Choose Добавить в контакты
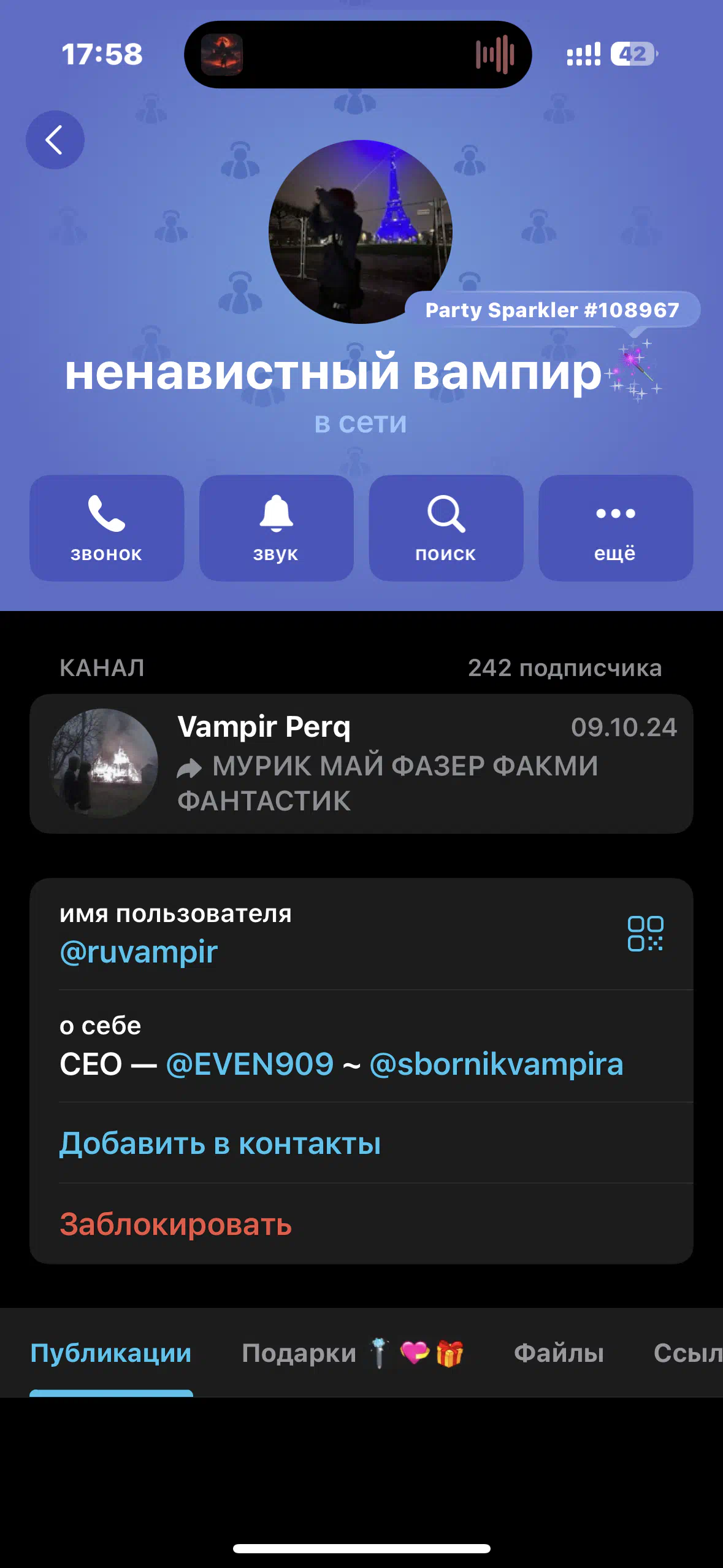 click(x=220, y=1143)
